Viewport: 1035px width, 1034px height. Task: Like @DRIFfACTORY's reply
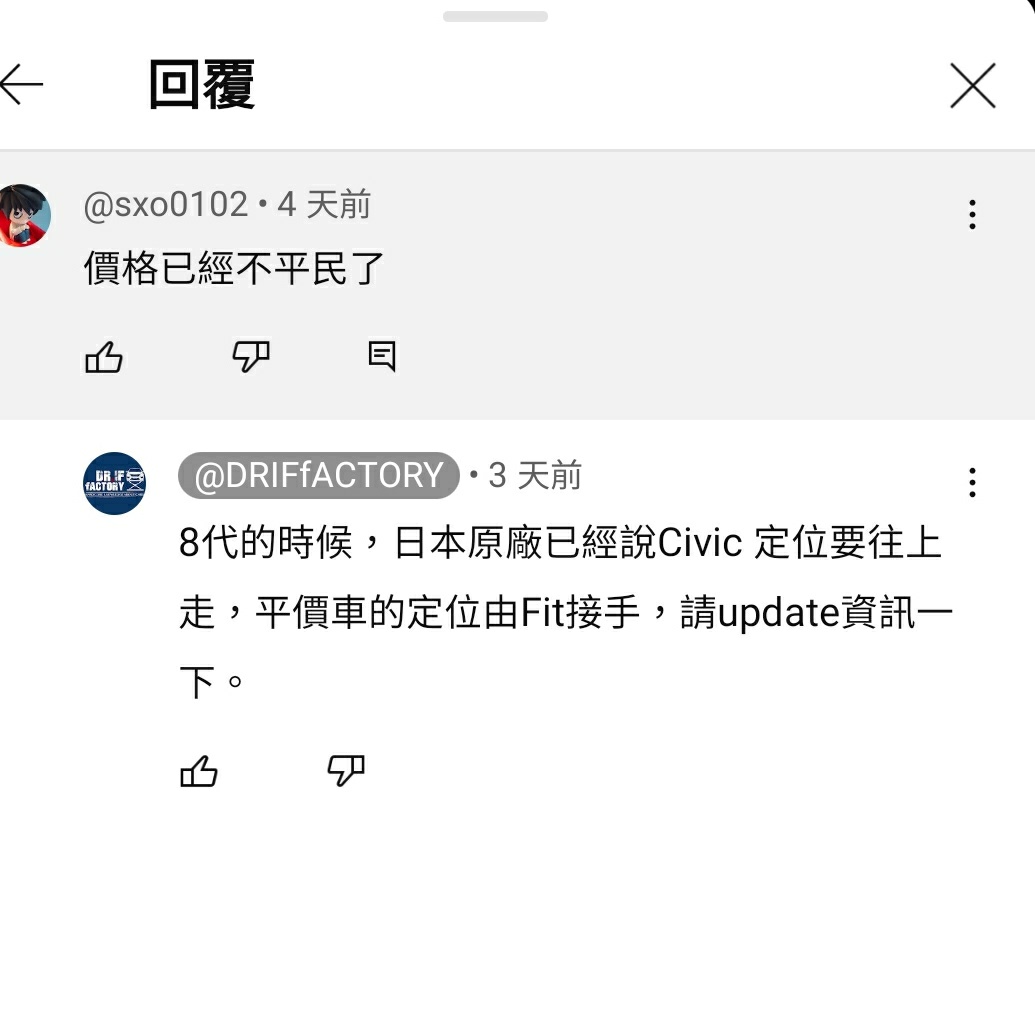tap(199, 771)
